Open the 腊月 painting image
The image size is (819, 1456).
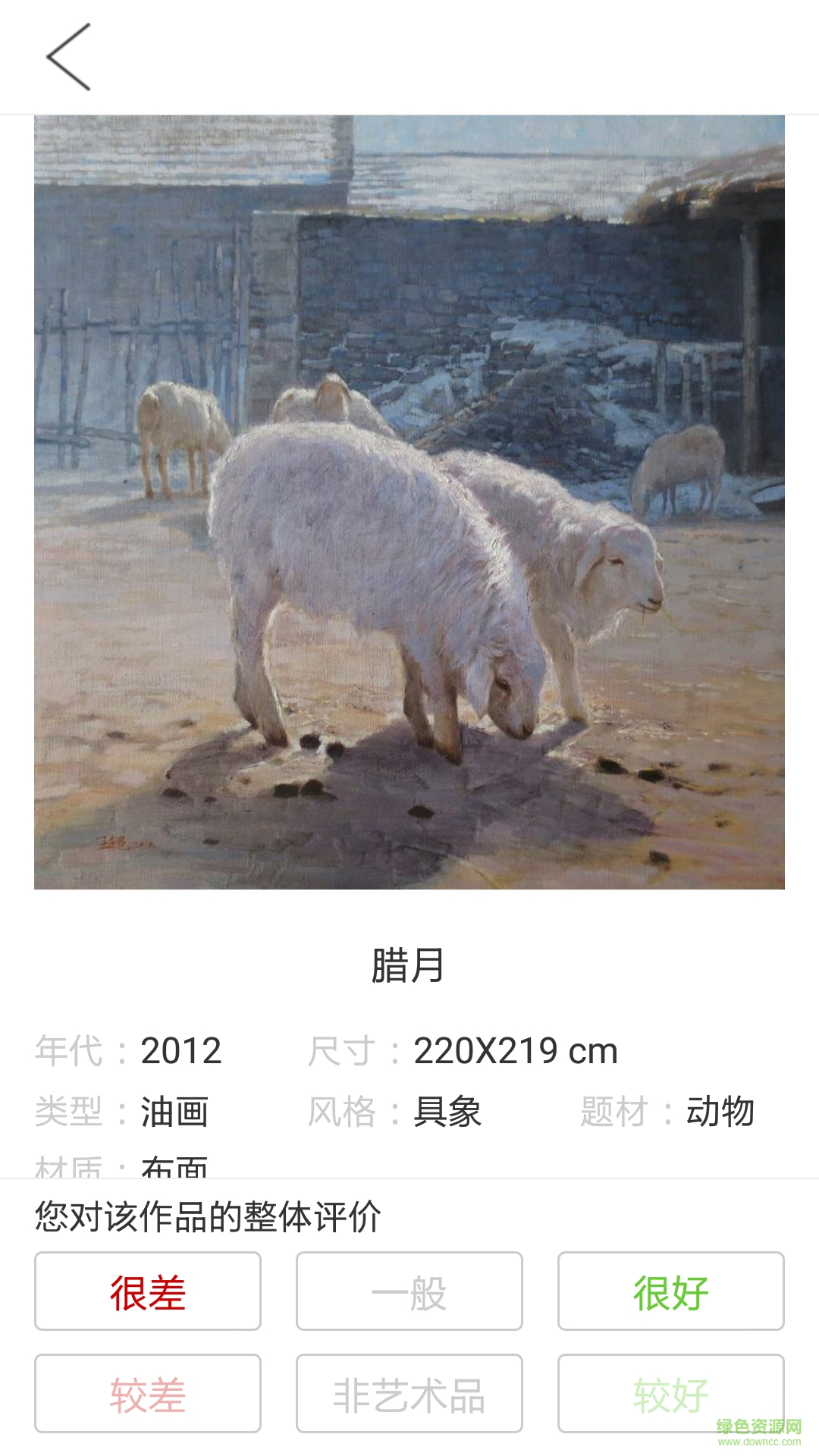click(409, 502)
